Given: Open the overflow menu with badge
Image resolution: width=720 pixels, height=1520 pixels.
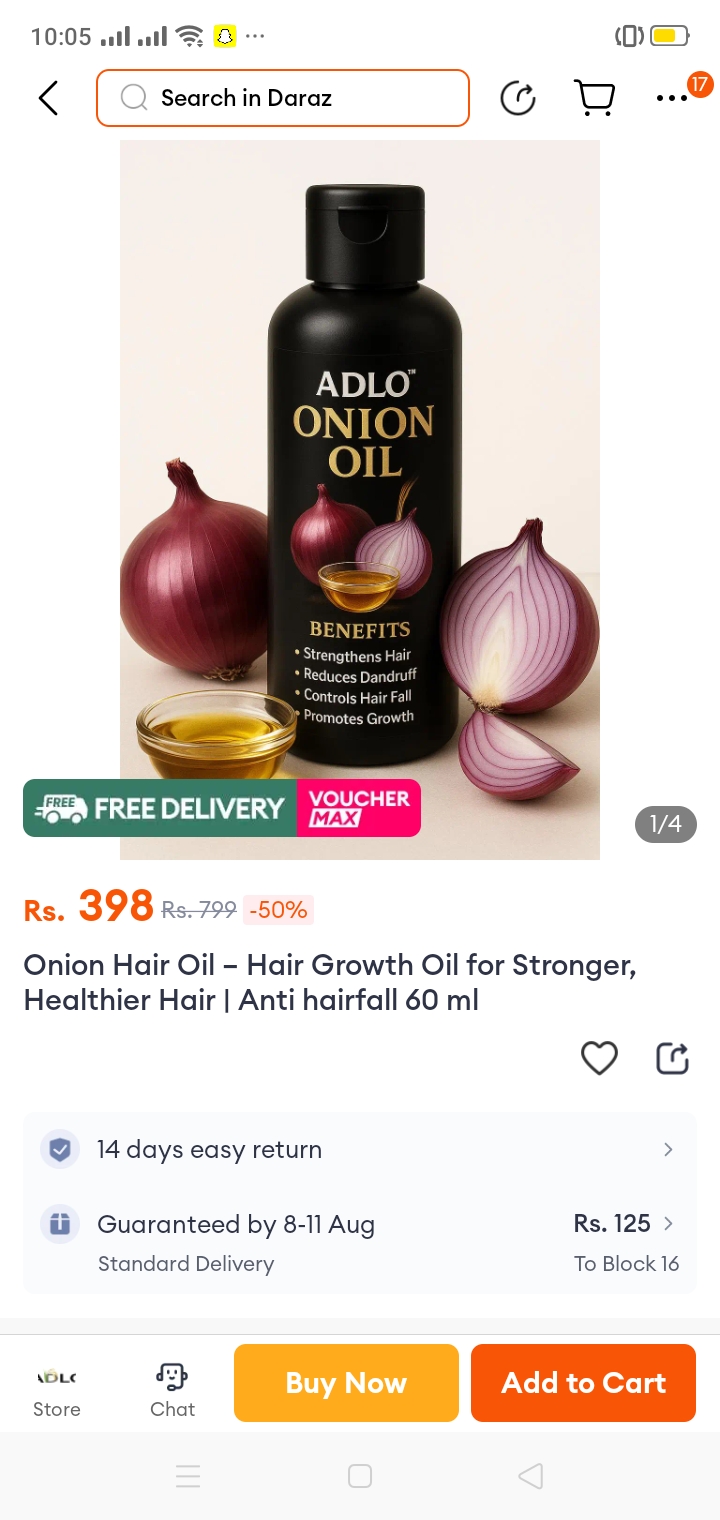Looking at the screenshot, I should 673,98.
